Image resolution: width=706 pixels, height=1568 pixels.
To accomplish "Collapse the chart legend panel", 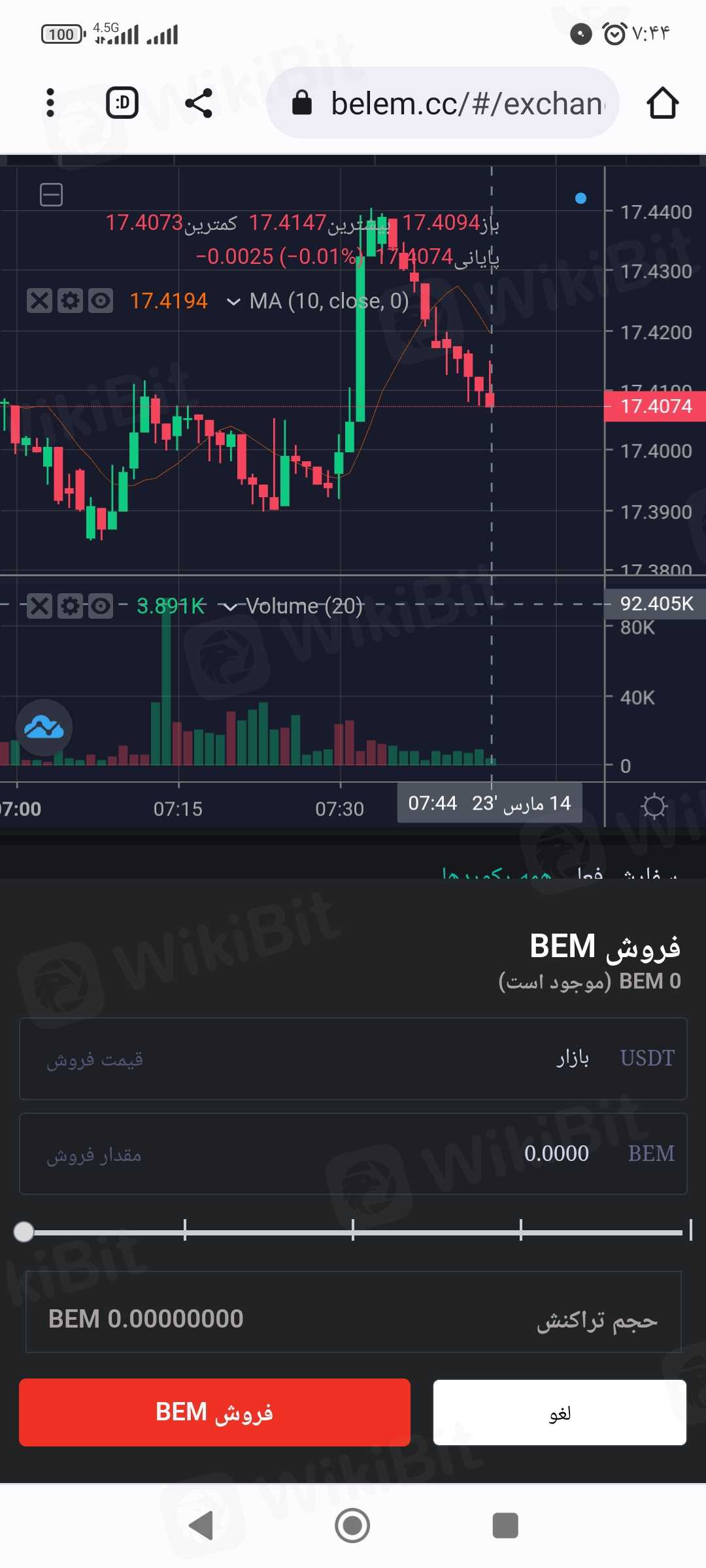I will [51, 195].
